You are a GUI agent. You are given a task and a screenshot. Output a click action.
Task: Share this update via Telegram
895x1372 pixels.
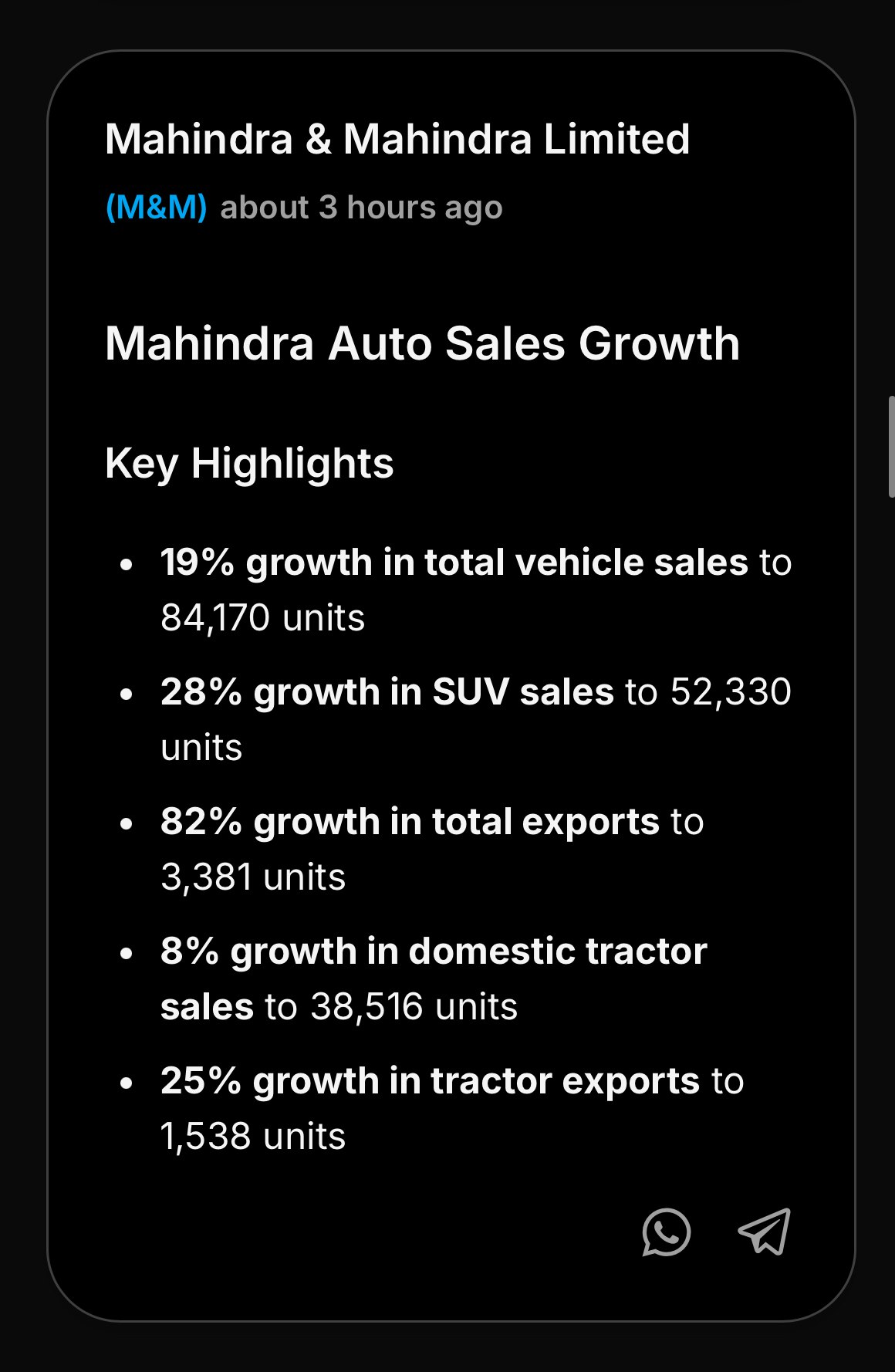click(765, 1232)
